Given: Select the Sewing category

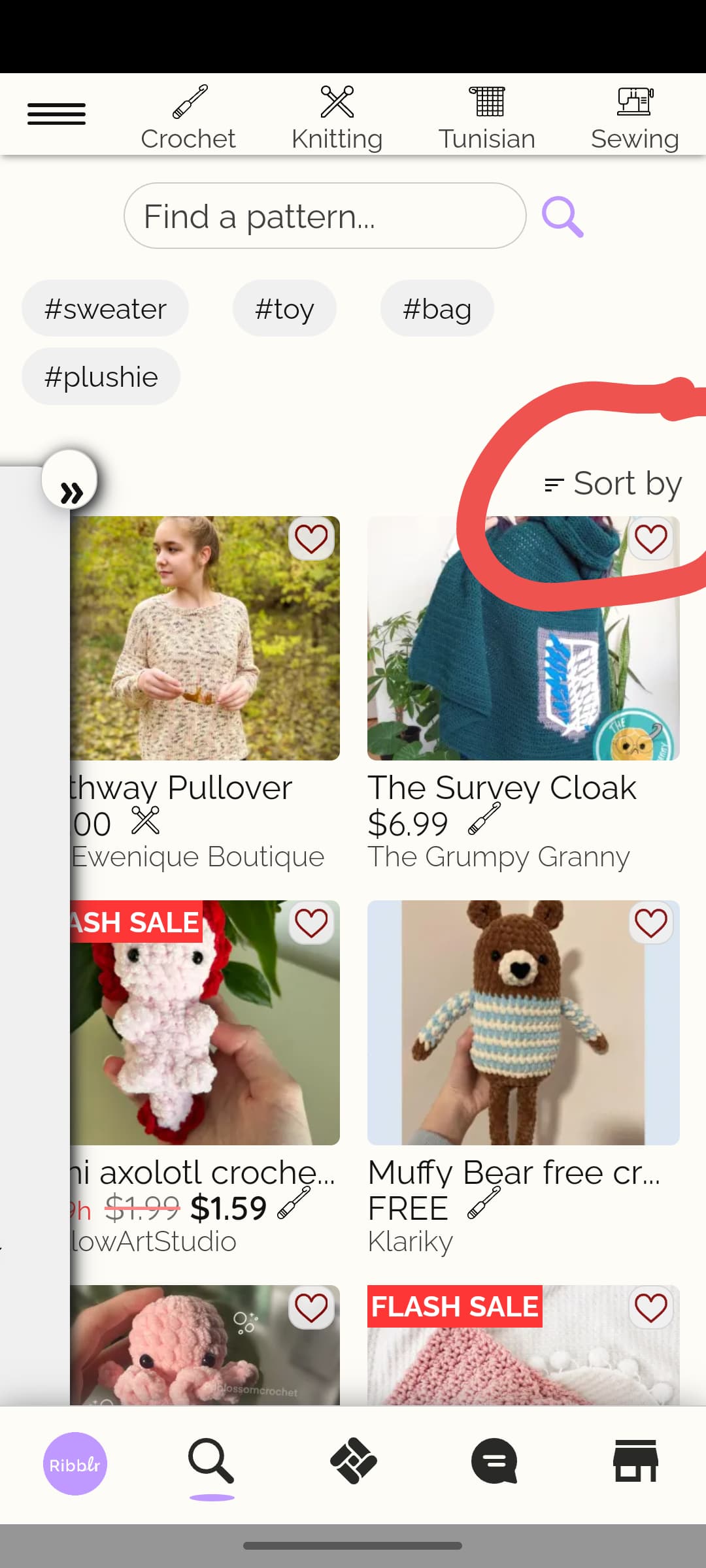Looking at the screenshot, I should [635, 118].
